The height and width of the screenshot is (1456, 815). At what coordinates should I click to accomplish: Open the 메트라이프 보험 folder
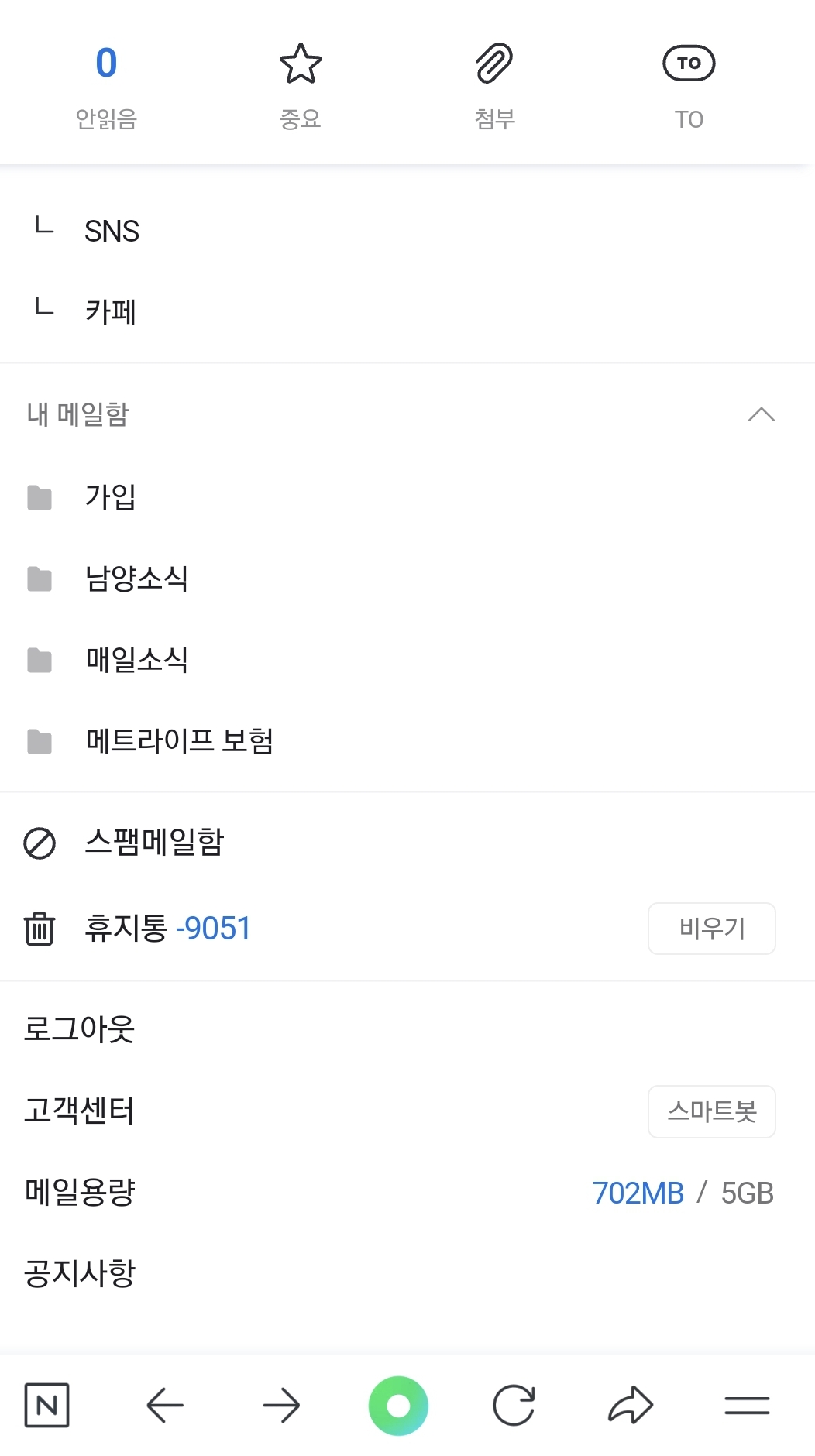pyautogui.click(x=179, y=741)
